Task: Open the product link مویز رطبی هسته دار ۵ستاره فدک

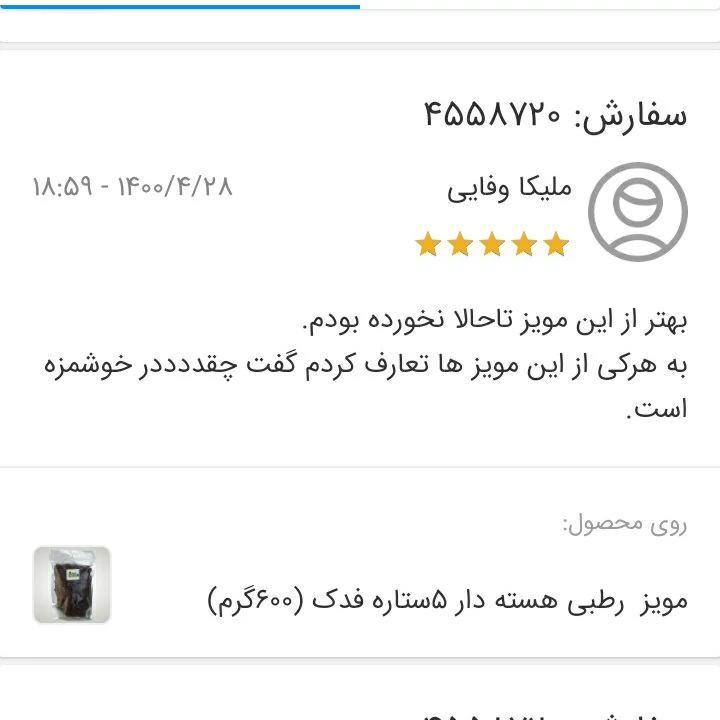Action: 447,600
